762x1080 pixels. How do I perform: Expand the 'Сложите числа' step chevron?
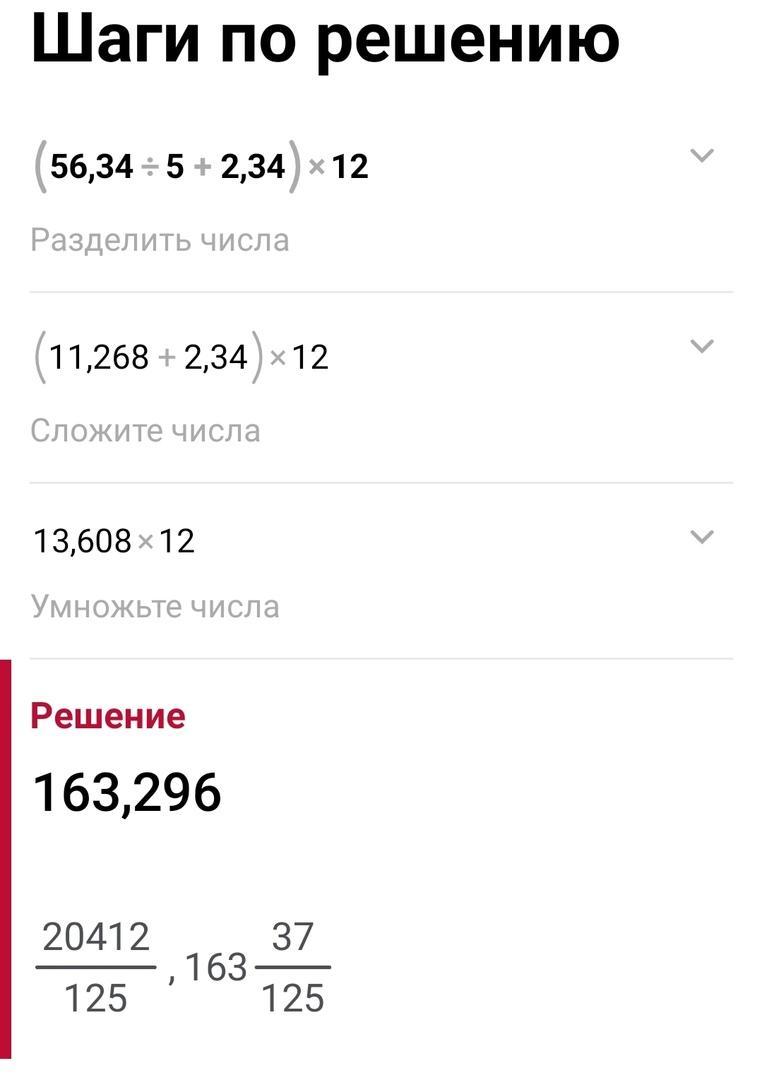click(702, 346)
